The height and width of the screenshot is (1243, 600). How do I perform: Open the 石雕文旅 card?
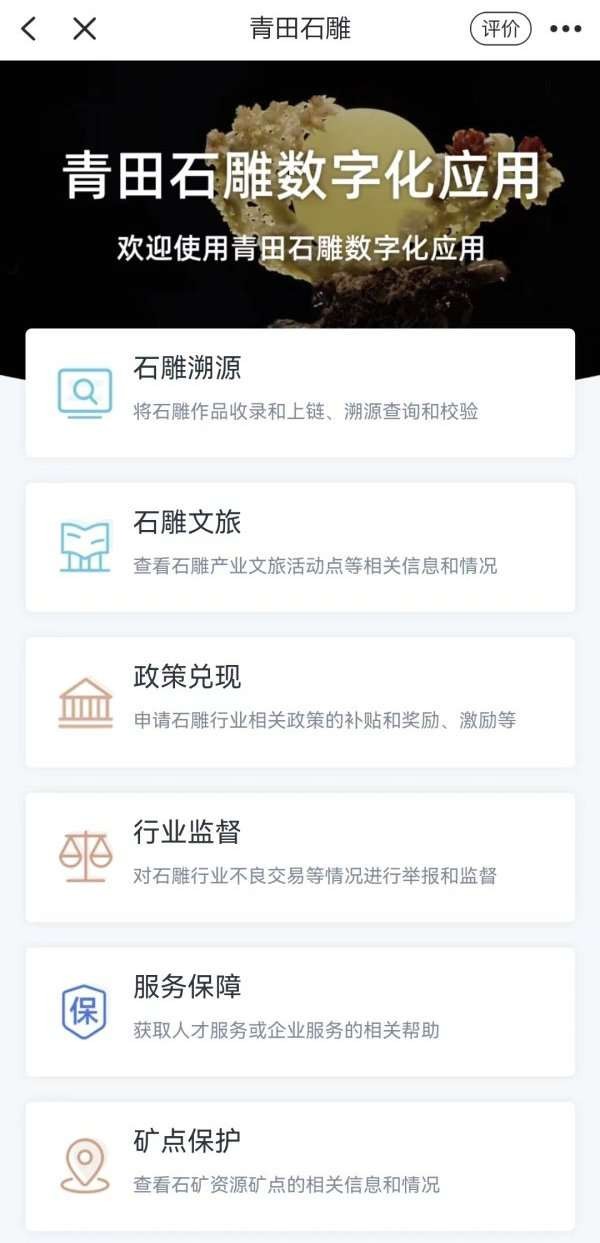(x=300, y=547)
